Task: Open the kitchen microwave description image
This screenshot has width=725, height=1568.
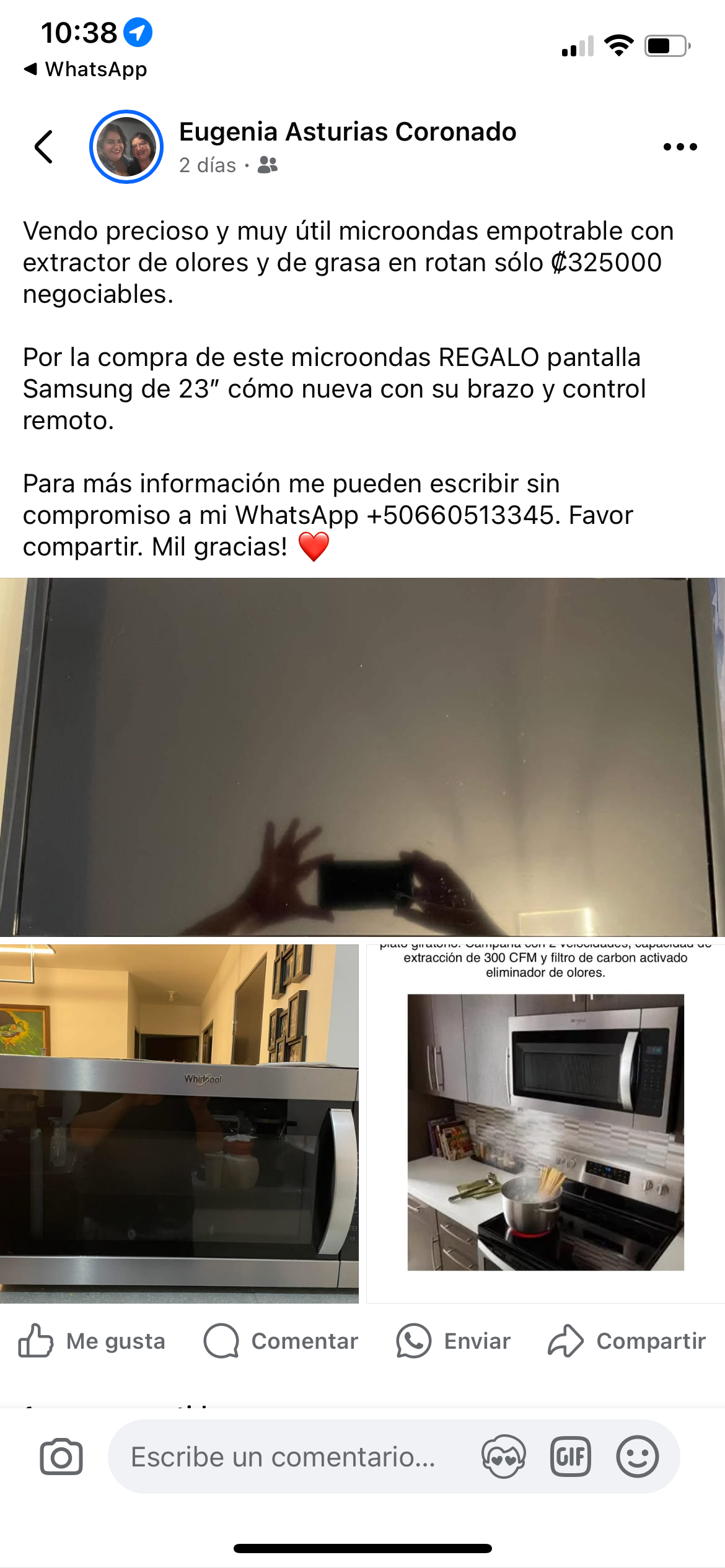Action: [x=545, y=1123]
